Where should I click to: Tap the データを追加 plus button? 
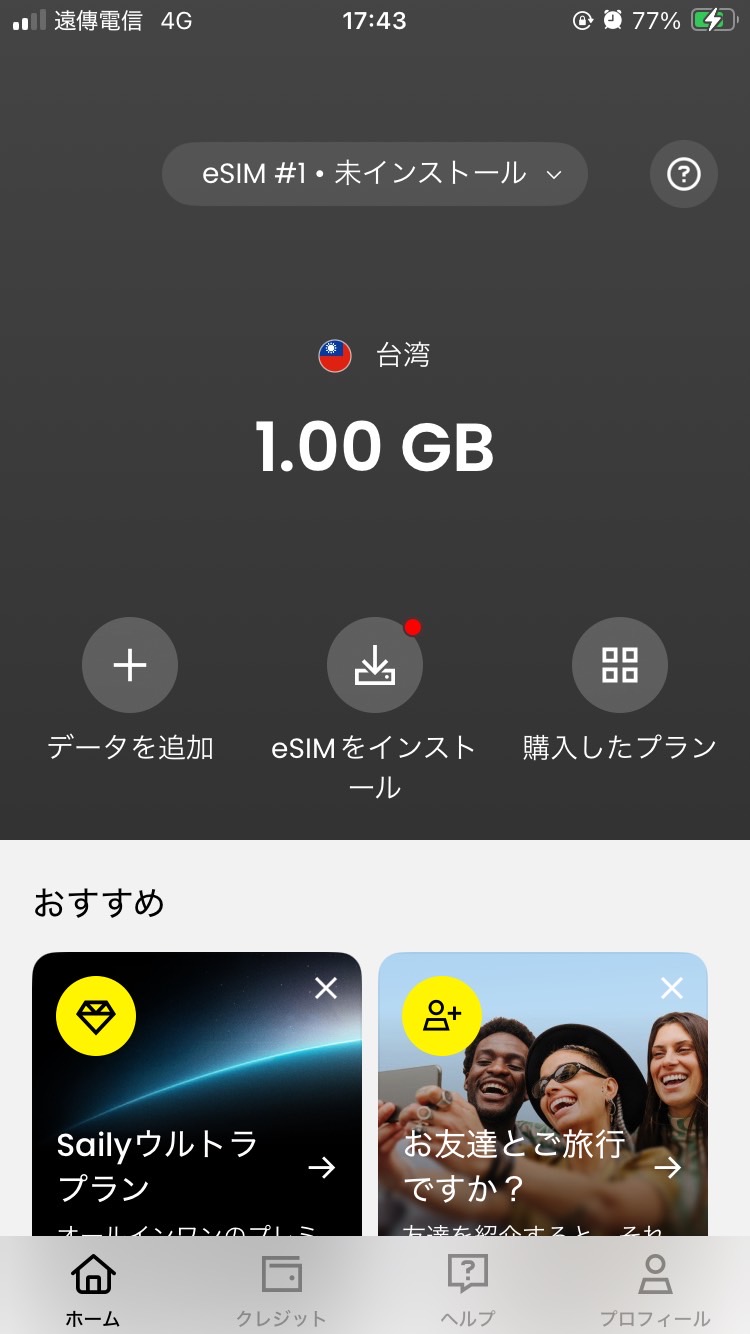tap(130, 665)
